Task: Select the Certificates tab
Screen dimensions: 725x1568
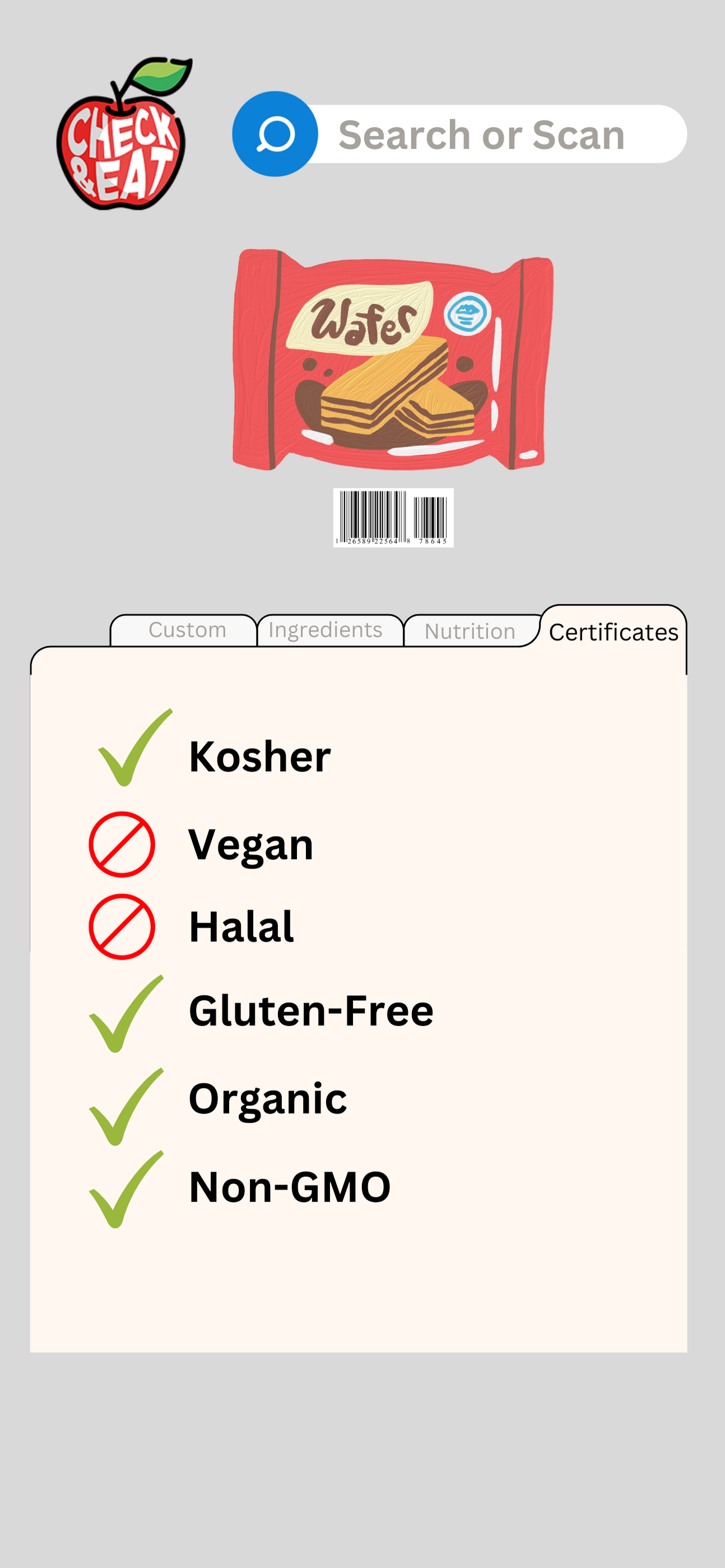Action: point(613,631)
